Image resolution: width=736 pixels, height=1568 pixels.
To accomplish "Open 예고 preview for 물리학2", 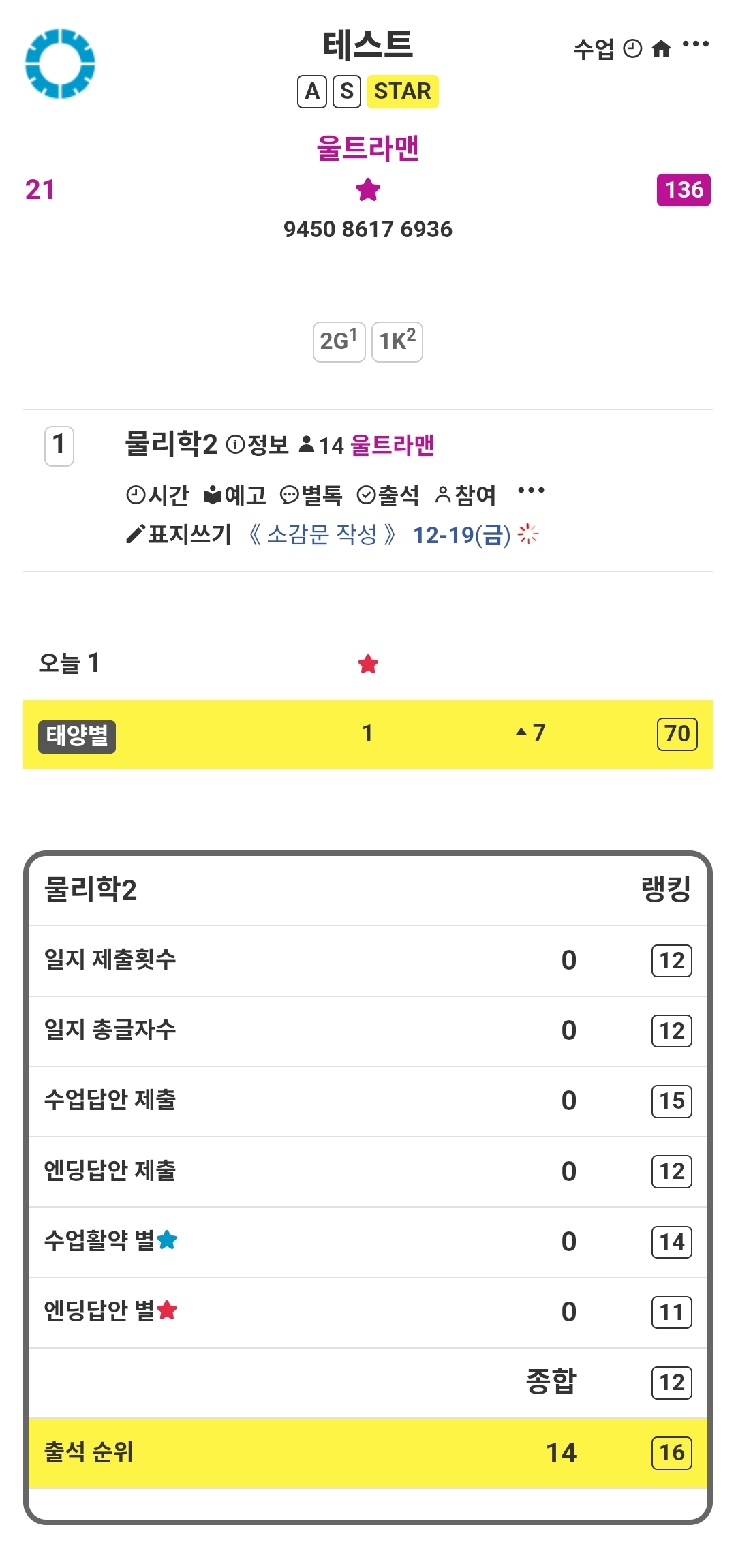I will (x=235, y=495).
